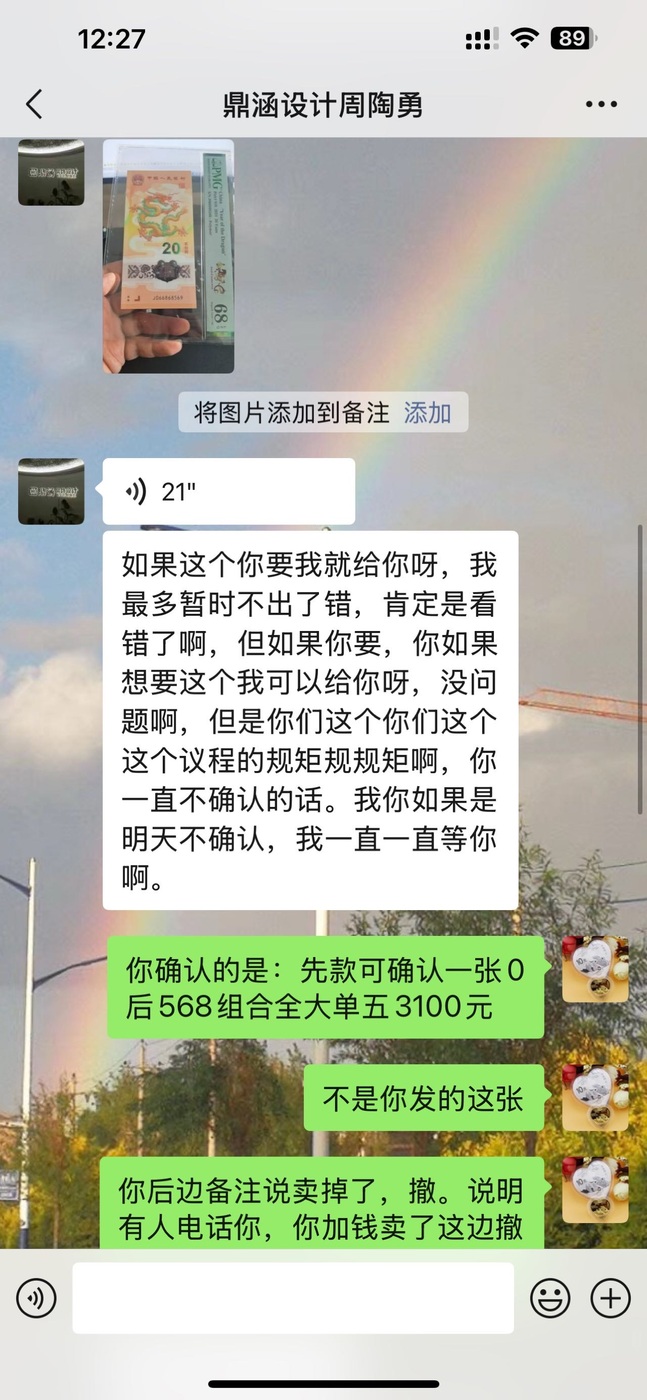The image size is (647, 1400).
Task: Tap 添加 to add image to remark
Action: pyautogui.click(x=427, y=413)
